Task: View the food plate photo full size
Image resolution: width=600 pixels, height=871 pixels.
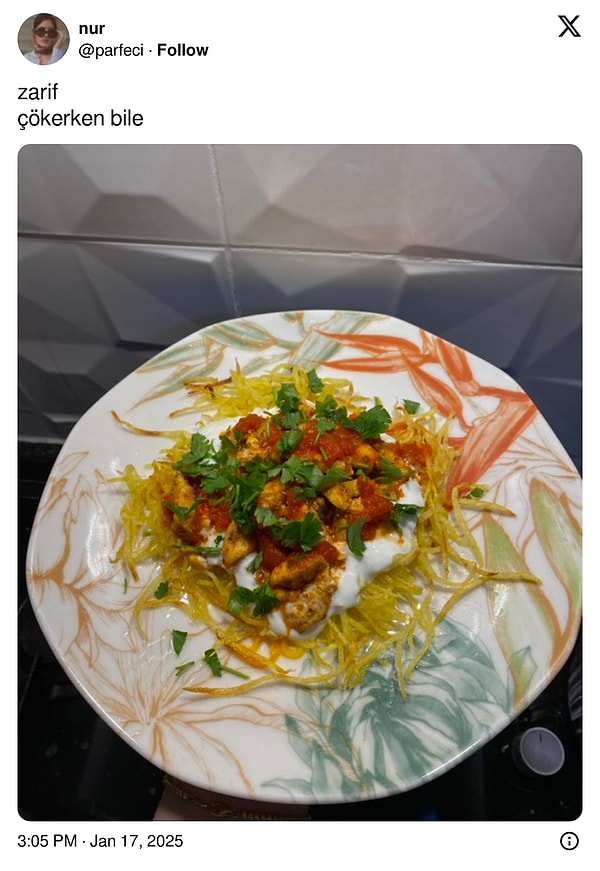Action: point(299,482)
